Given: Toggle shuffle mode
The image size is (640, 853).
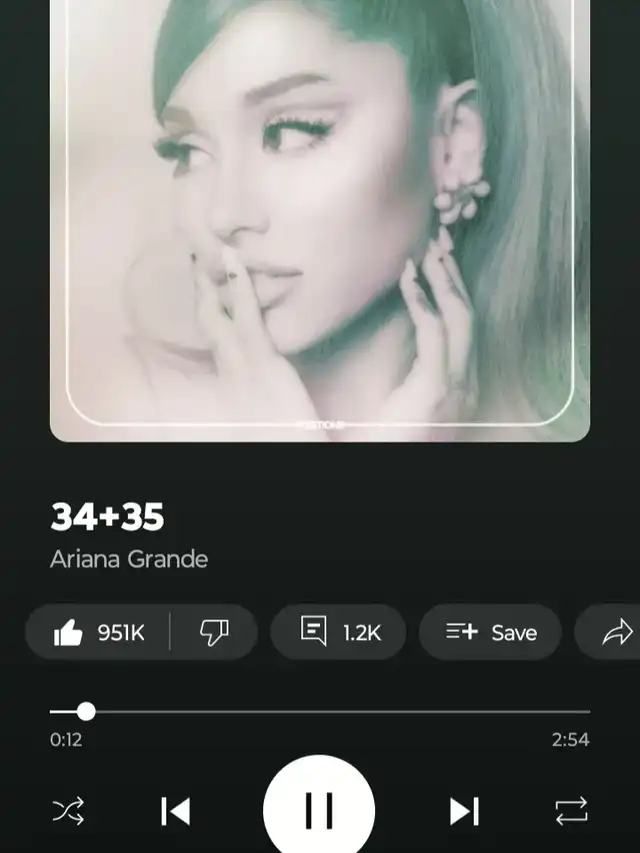Looking at the screenshot, I should (x=68, y=810).
